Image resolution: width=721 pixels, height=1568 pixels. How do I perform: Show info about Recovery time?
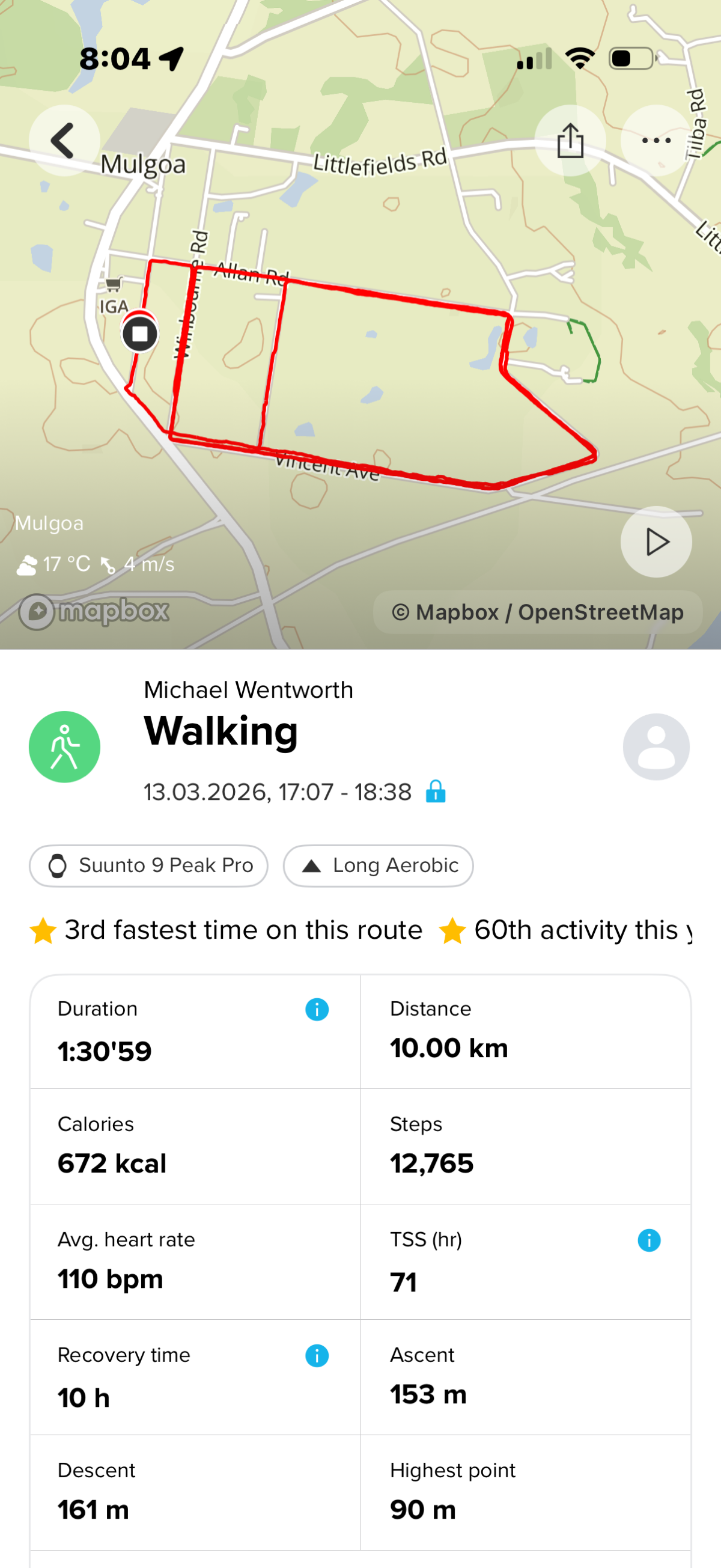(x=317, y=1356)
